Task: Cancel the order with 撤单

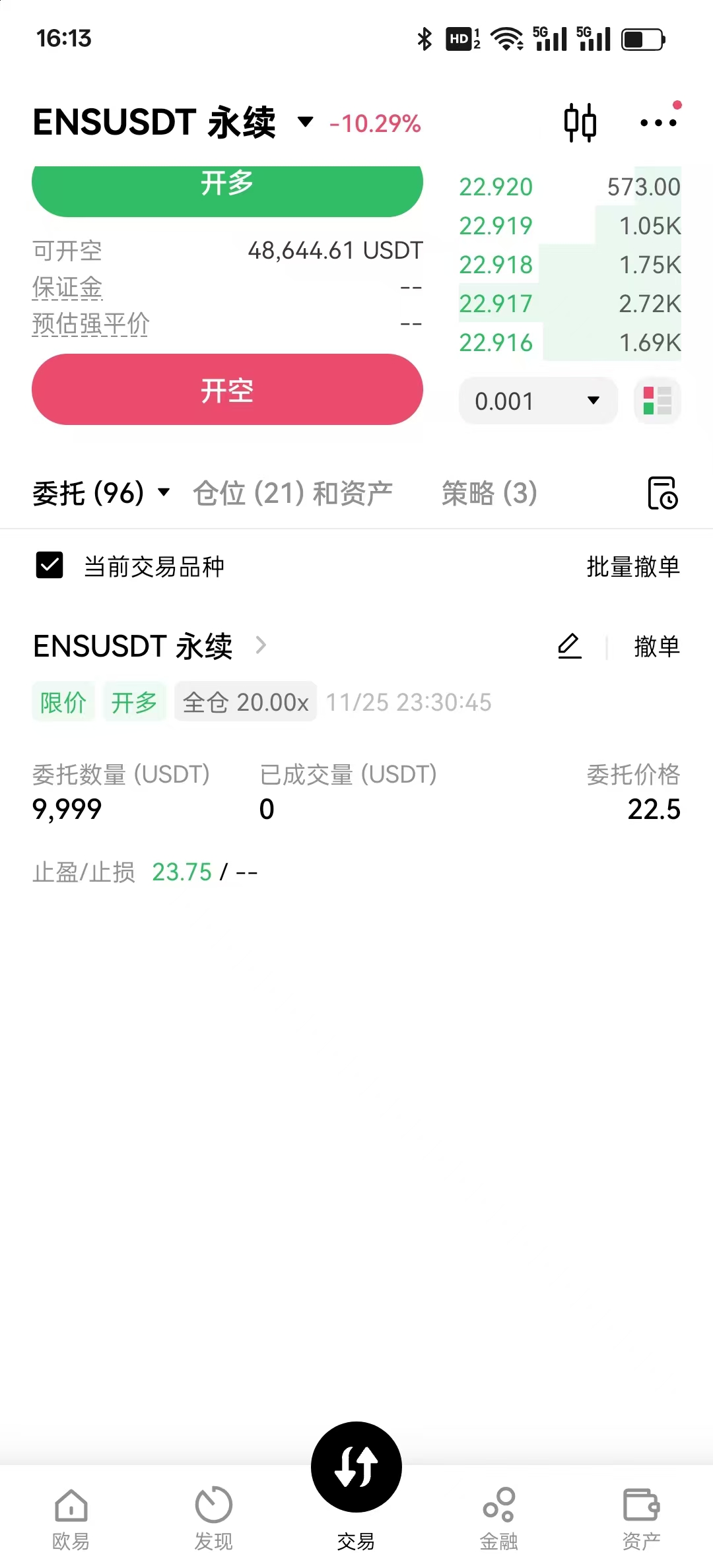Action: (x=656, y=646)
